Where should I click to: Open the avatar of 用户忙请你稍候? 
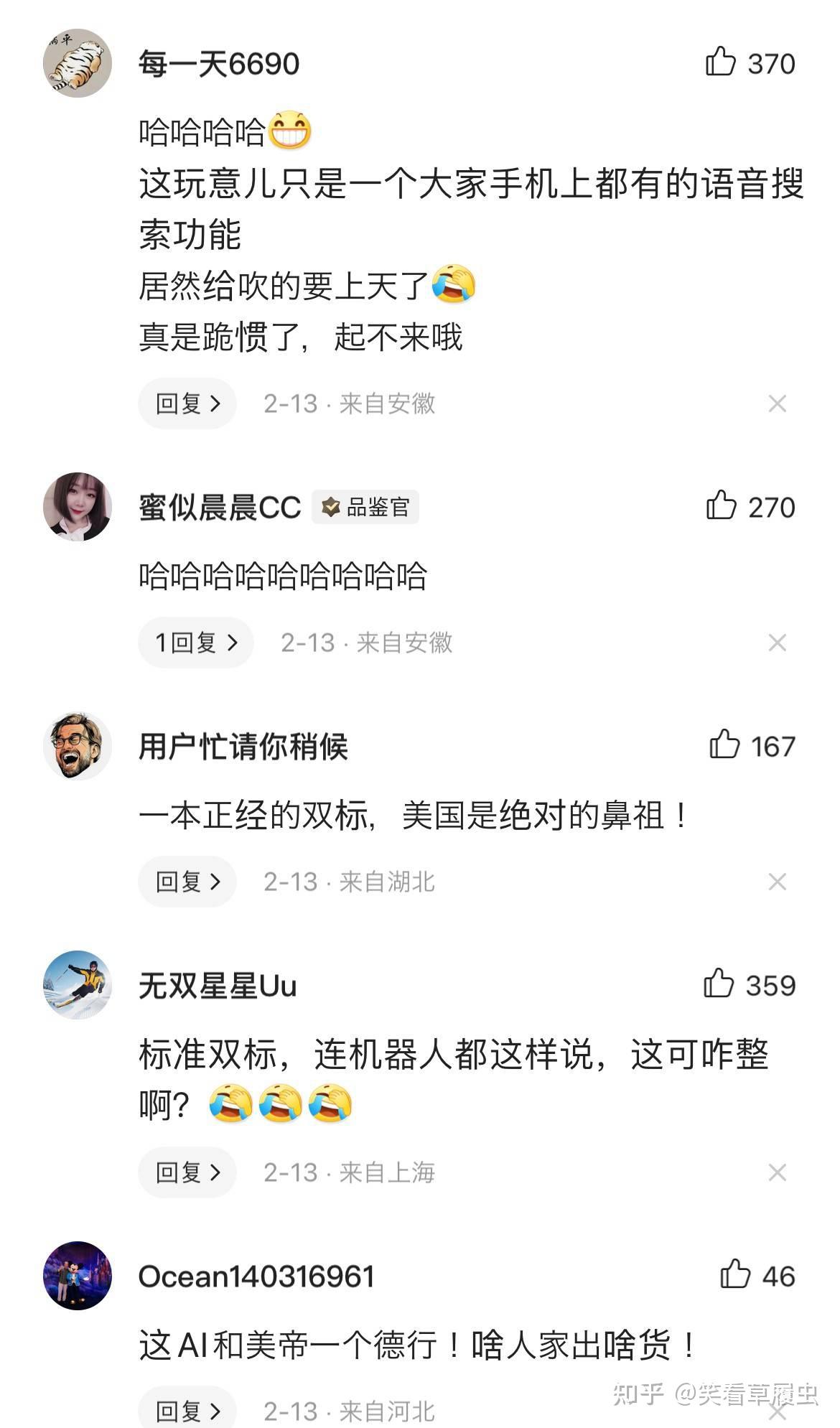(78, 746)
